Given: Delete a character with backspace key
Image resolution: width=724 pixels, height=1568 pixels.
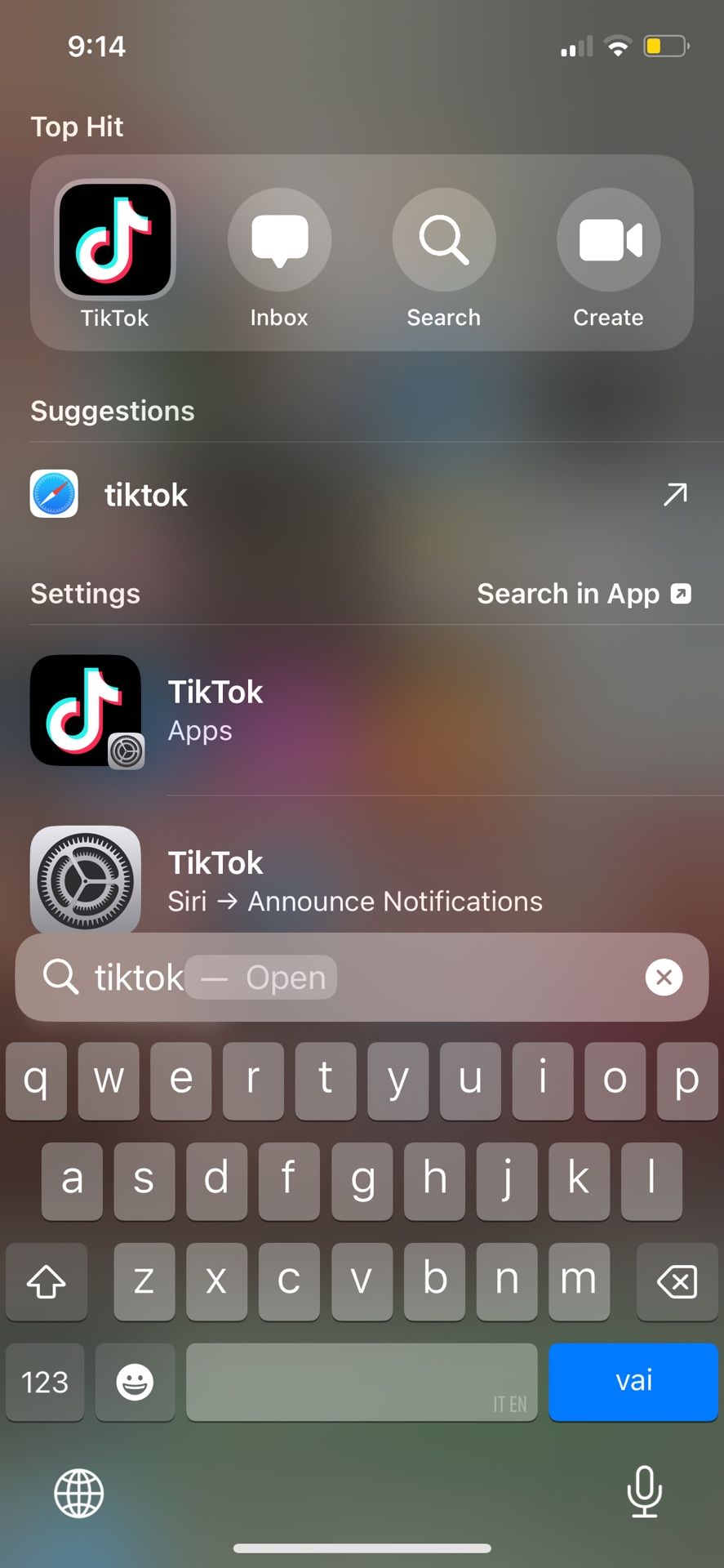Looking at the screenshot, I should click(x=677, y=1281).
